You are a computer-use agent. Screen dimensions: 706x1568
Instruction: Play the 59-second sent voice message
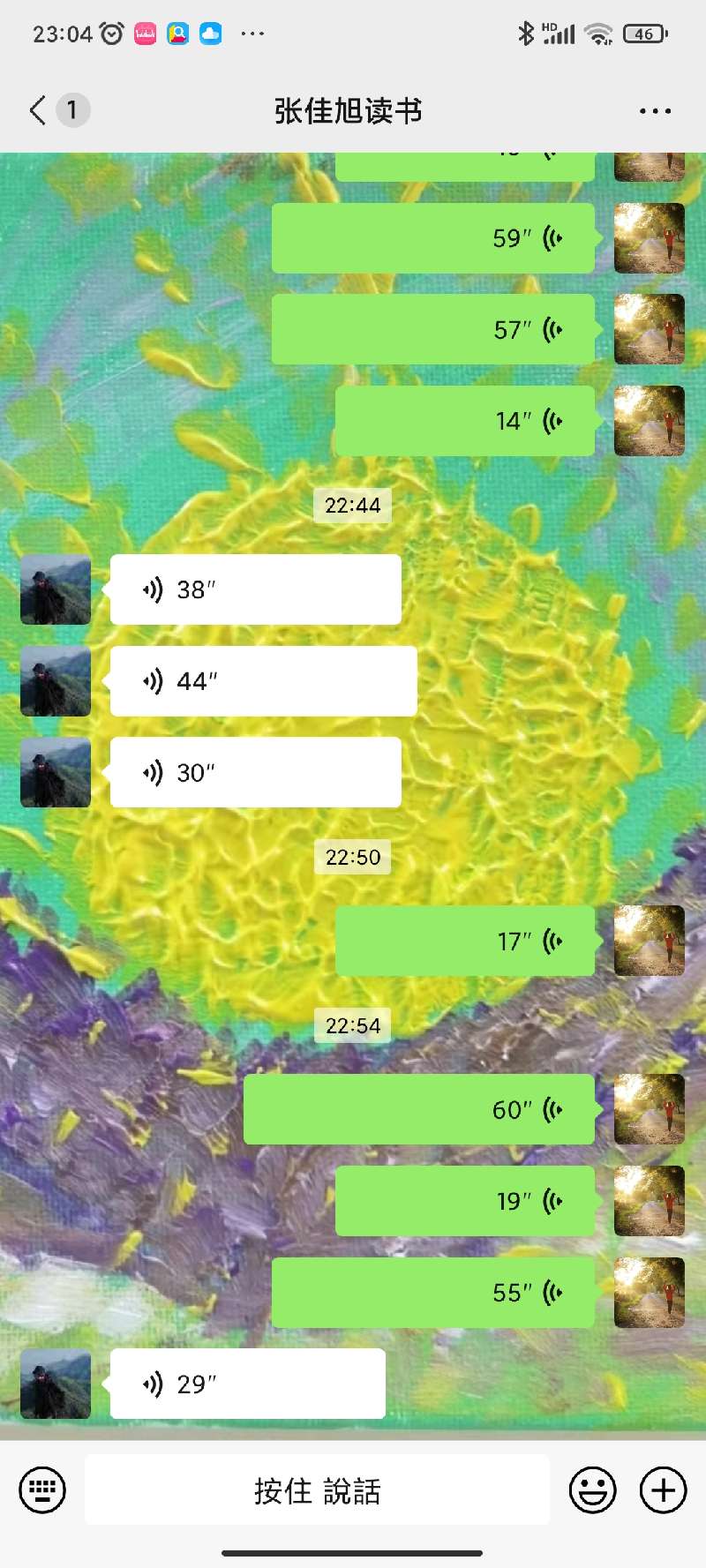click(x=432, y=238)
